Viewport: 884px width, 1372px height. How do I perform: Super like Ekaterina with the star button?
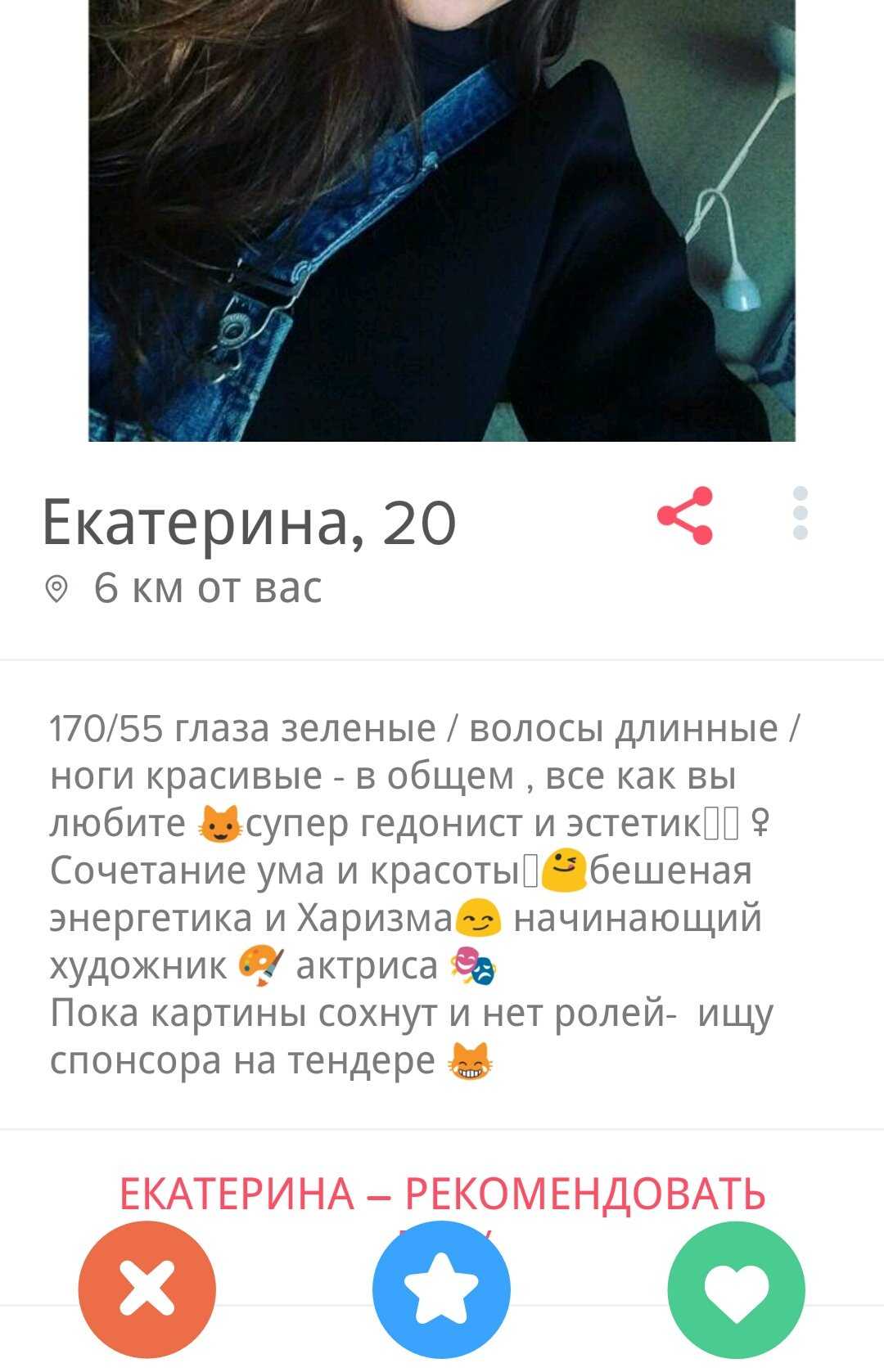click(441, 1289)
